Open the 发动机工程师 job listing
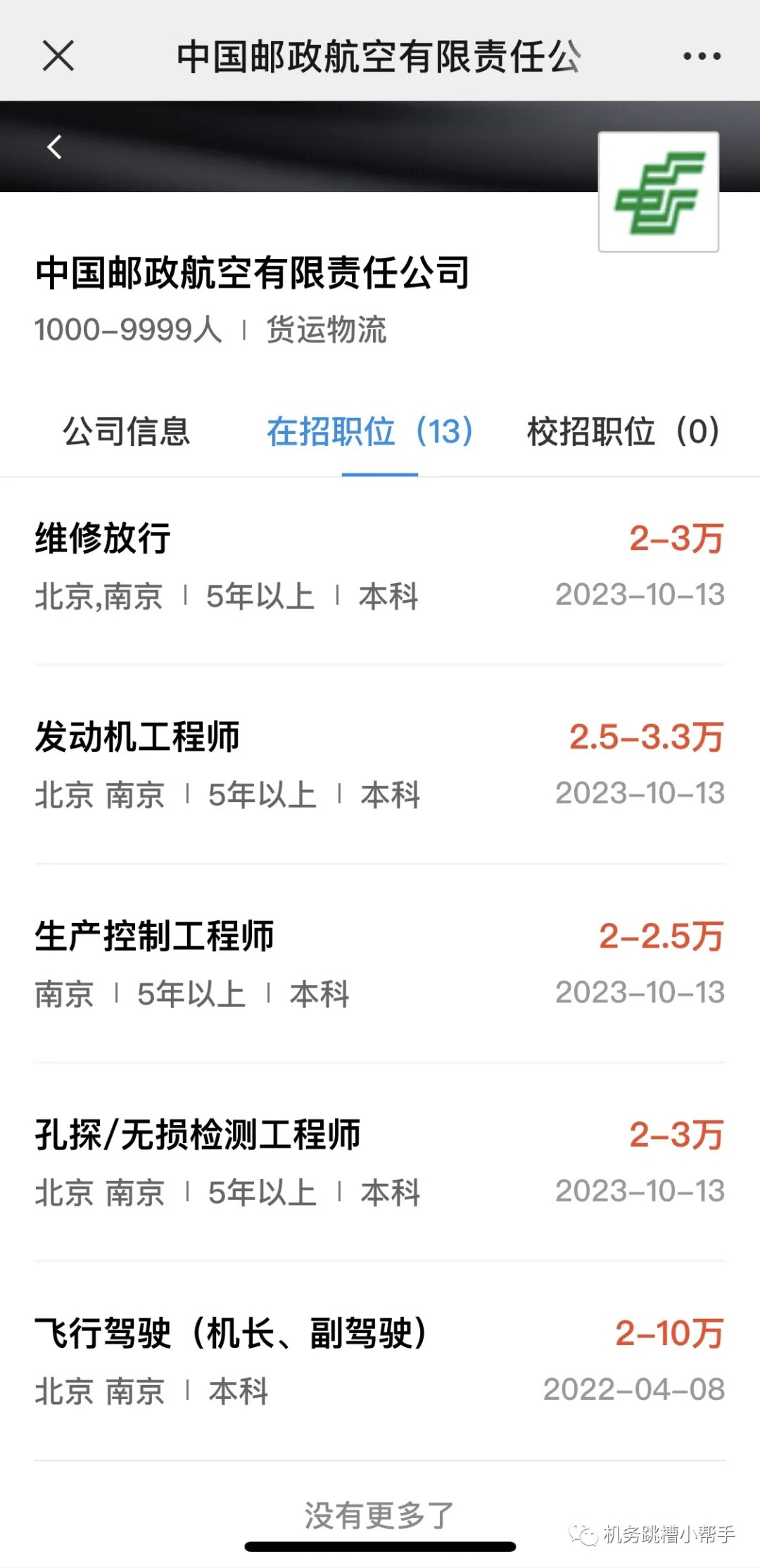 pos(380,765)
